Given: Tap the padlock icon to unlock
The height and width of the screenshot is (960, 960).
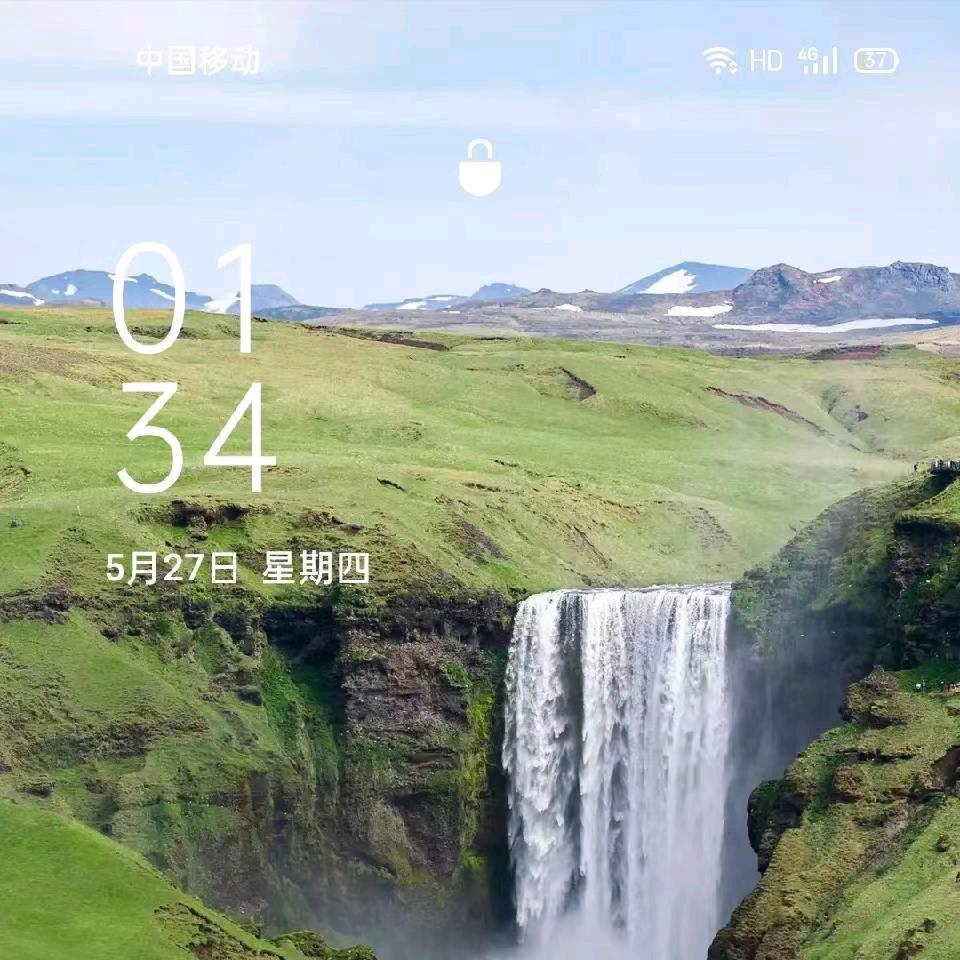Looking at the screenshot, I should tap(480, 169).
